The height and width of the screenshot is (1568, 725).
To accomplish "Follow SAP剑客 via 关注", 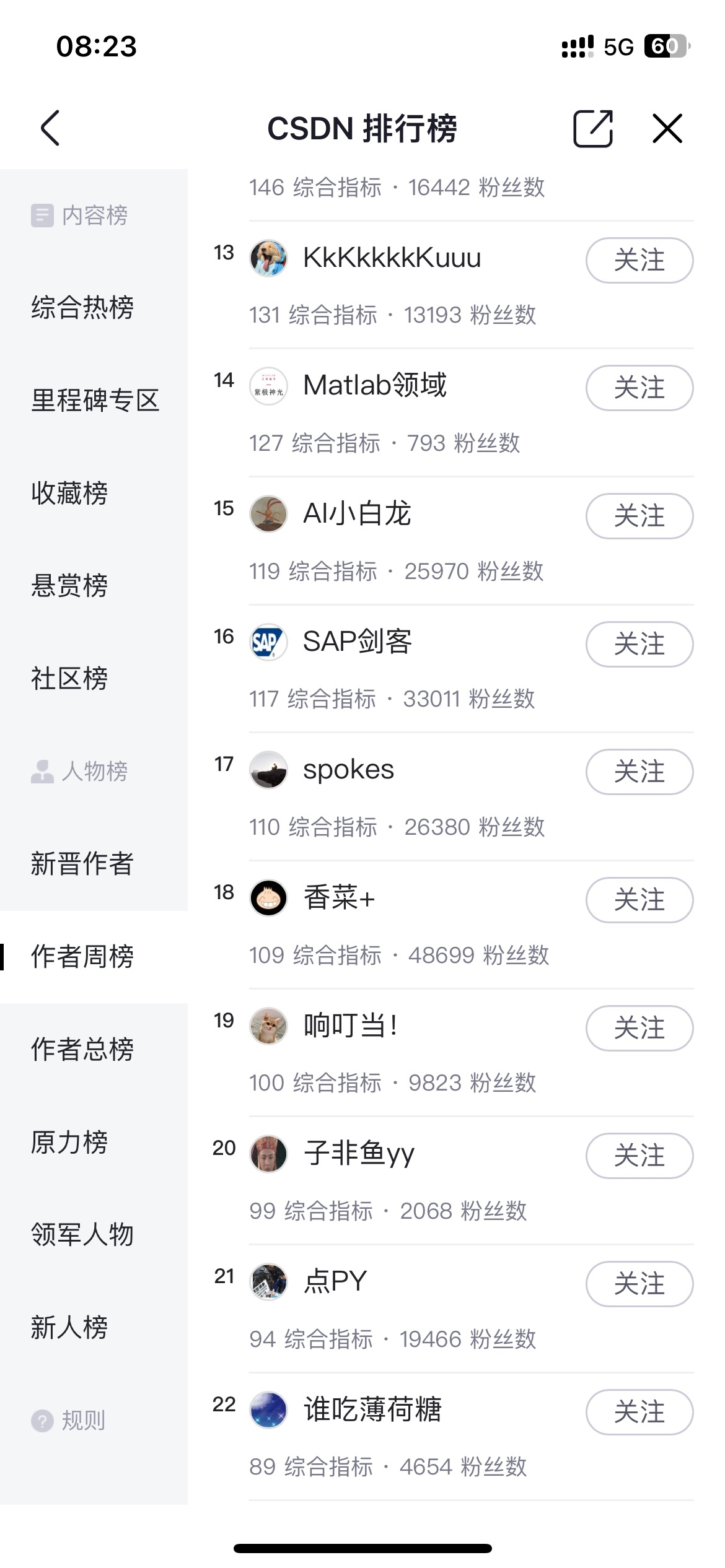I will point(639,644).
